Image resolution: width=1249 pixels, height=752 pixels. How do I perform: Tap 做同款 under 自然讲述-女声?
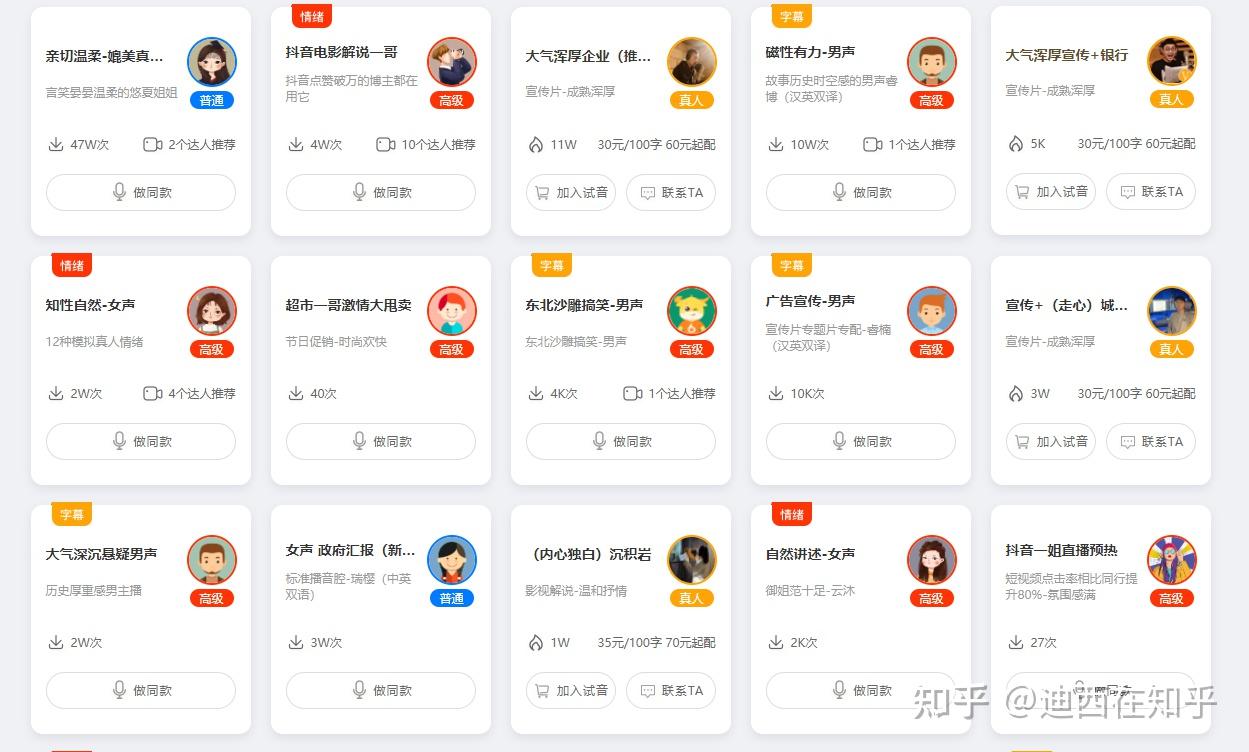tap(861, 690)
